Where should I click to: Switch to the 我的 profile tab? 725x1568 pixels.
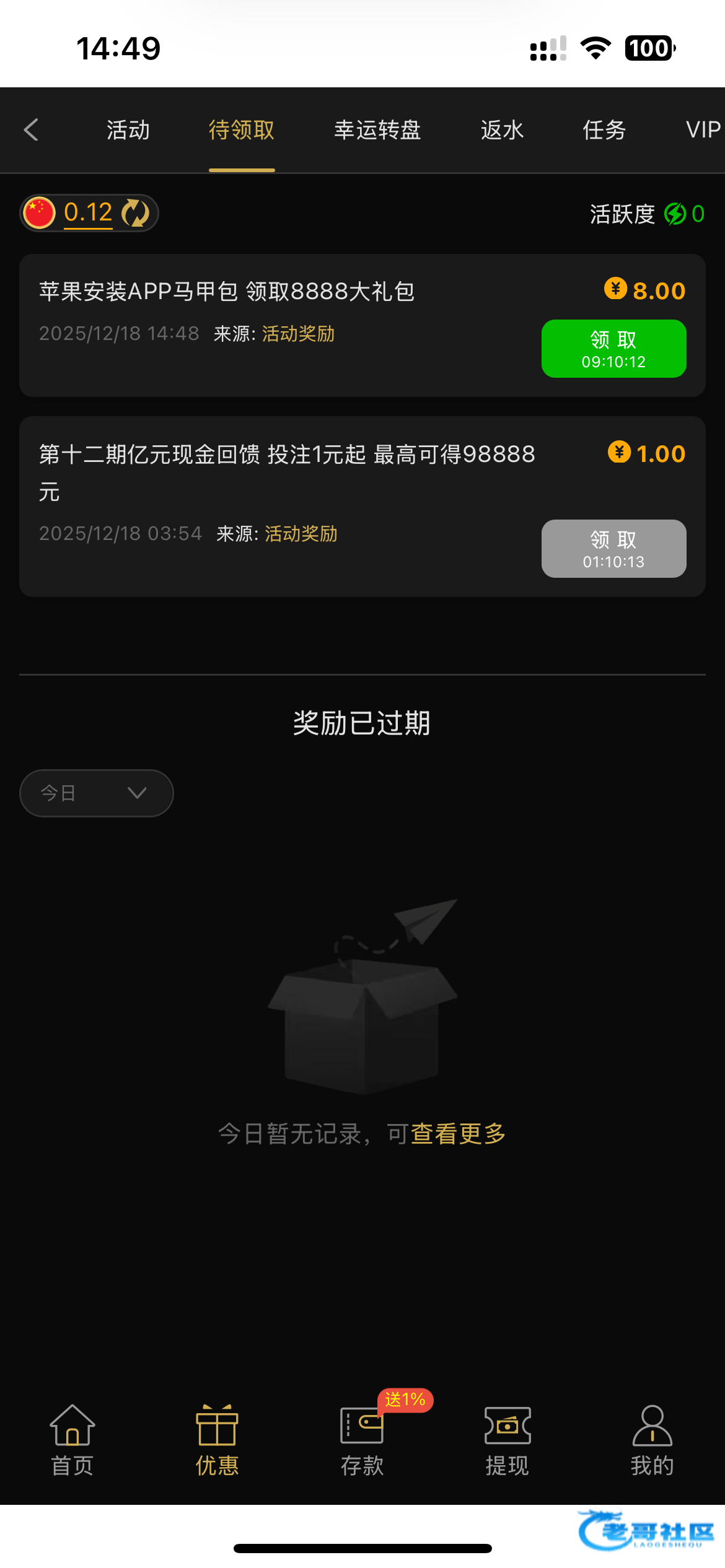point(652,1440)
